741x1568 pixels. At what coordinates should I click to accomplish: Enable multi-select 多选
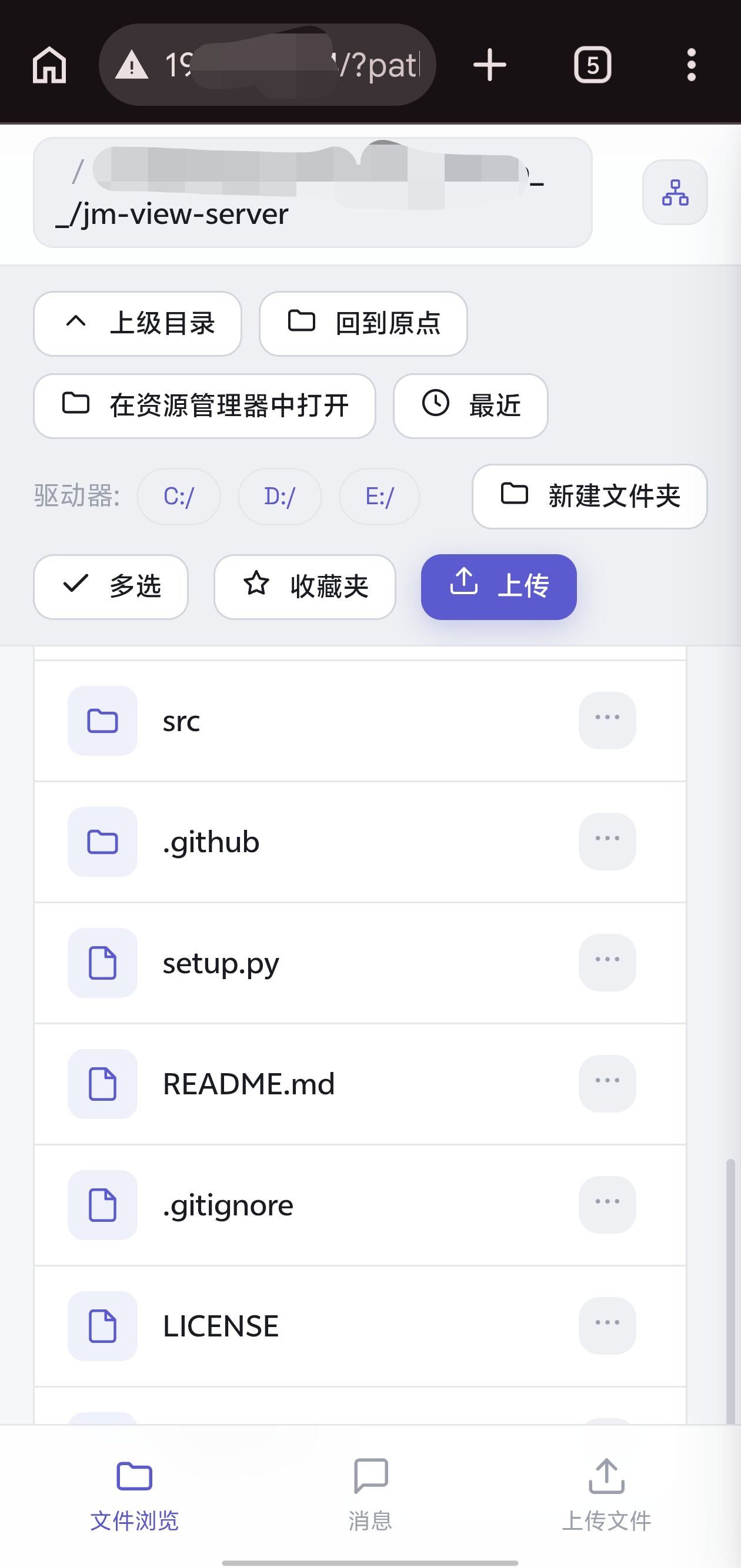[x=111, y=587]
